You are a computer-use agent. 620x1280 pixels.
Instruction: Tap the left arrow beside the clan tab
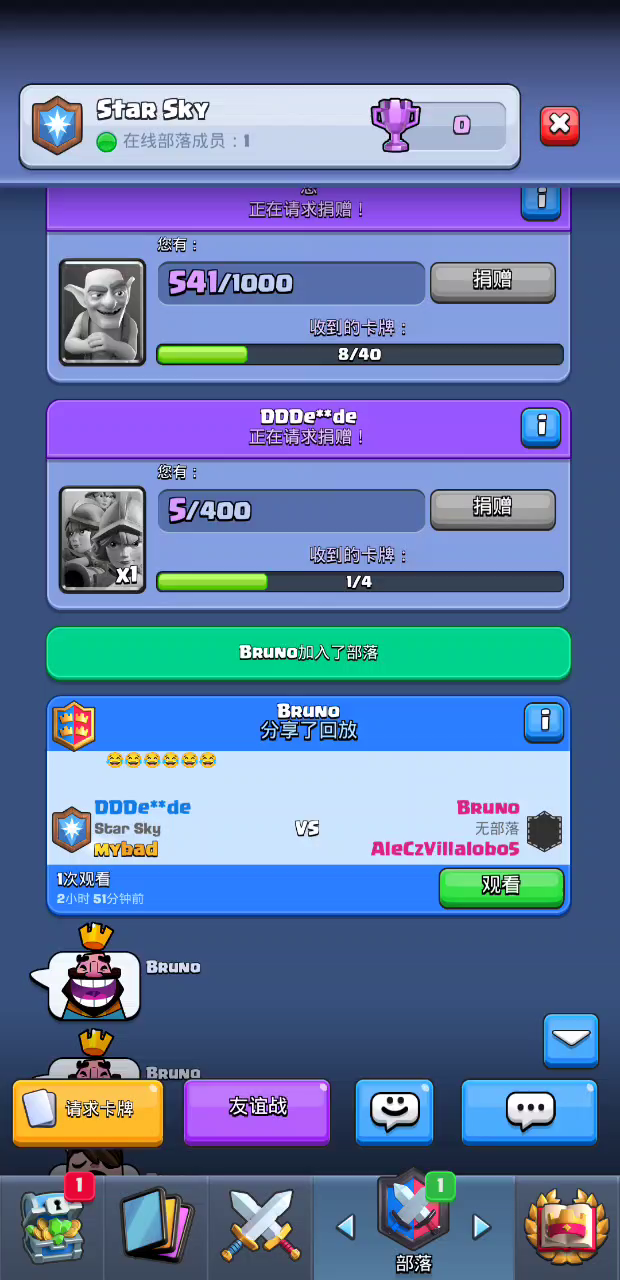click(345, 1226)
